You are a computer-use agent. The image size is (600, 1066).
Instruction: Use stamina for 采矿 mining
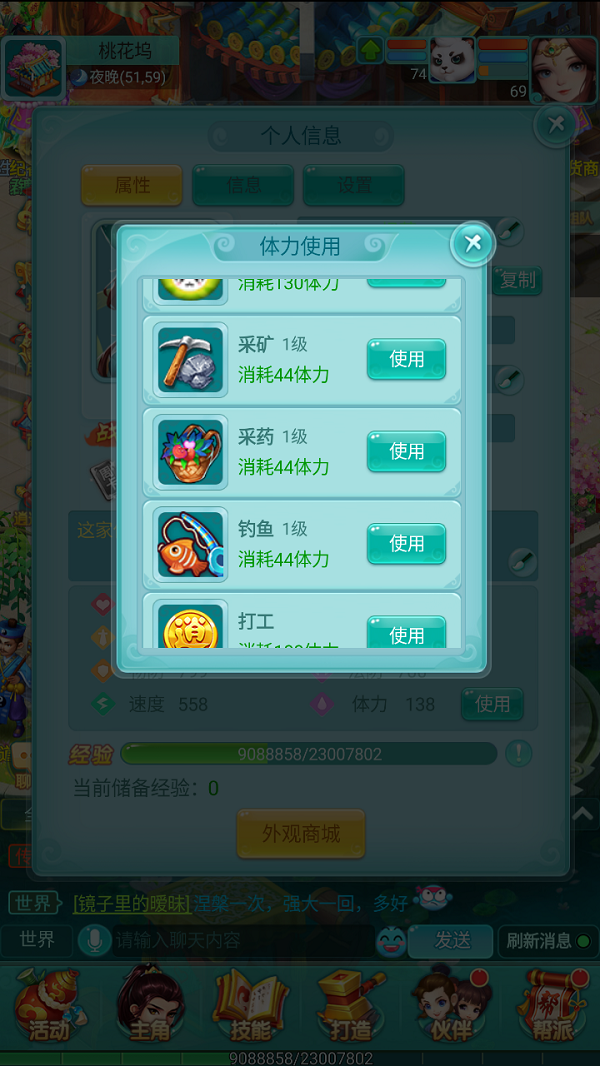pyautogui.click(x=406, y=359)
